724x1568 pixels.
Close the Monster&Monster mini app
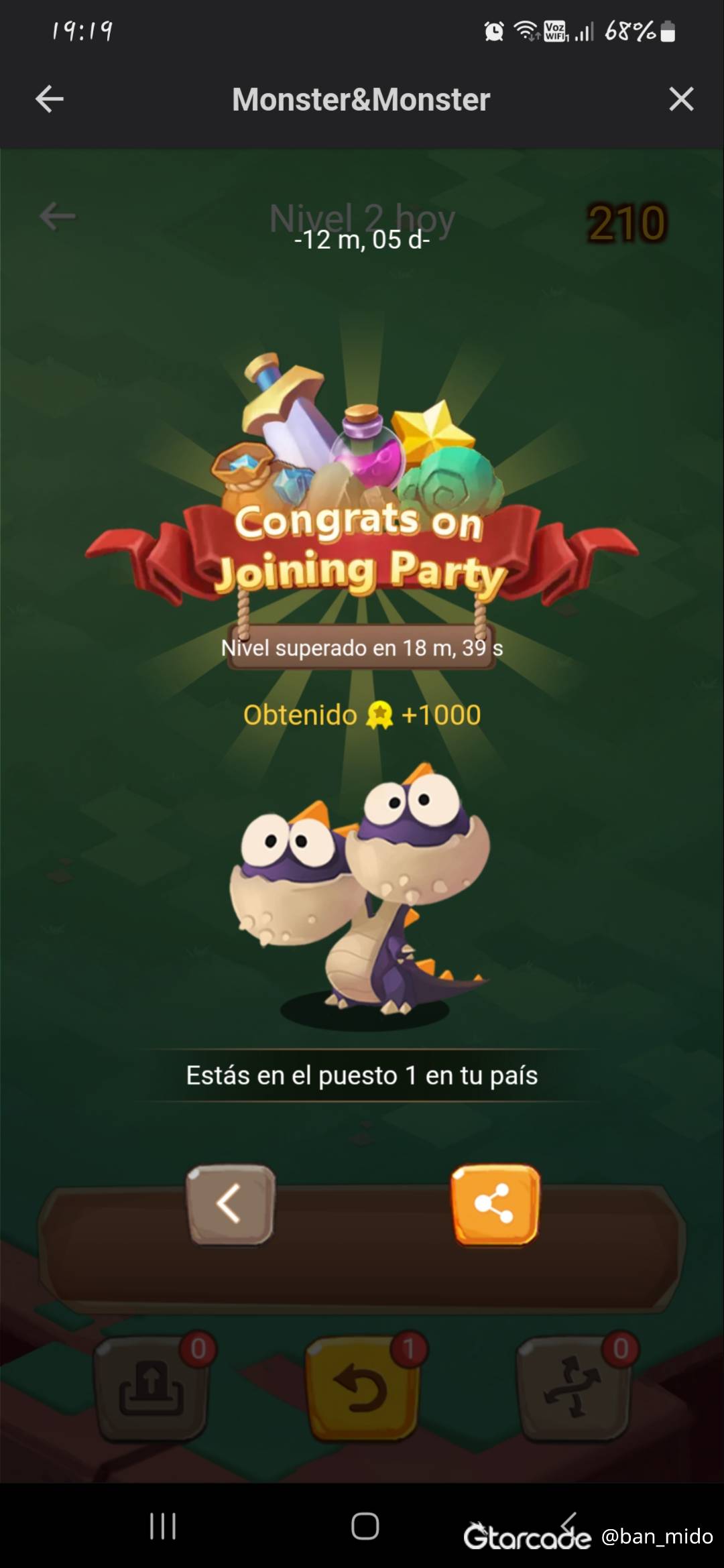point(680,99)
